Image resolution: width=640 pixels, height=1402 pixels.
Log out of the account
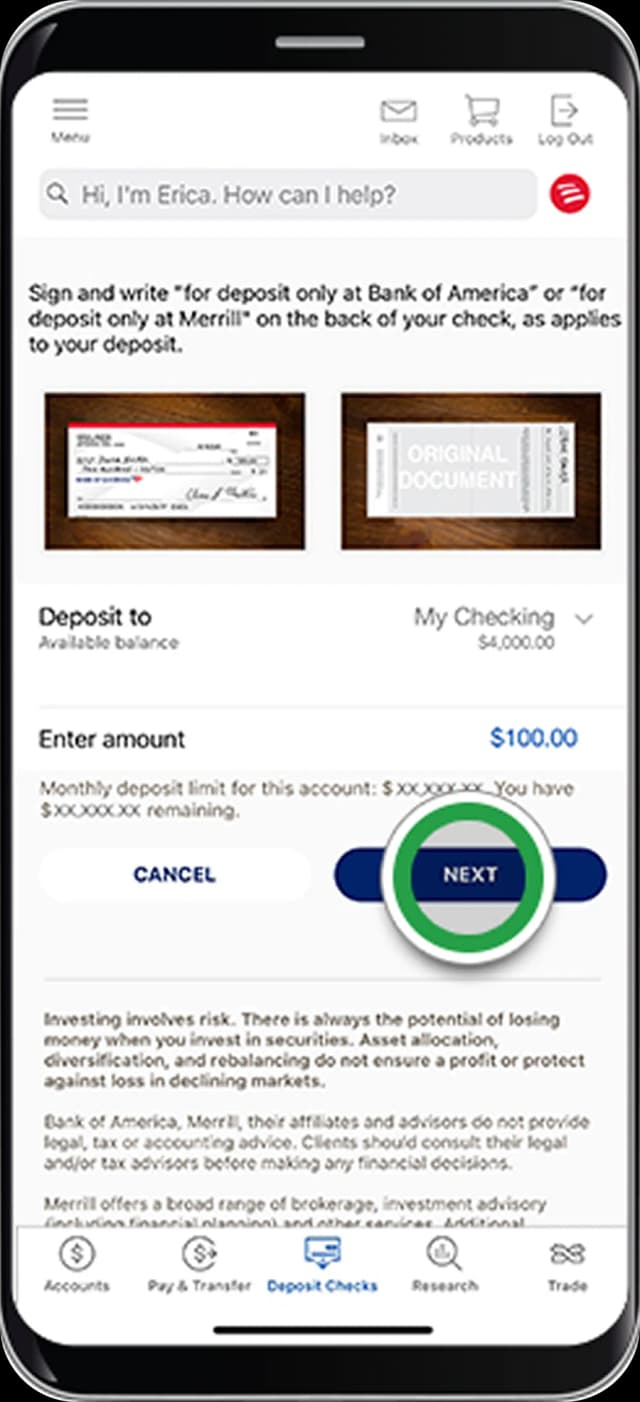pos(565,121)
